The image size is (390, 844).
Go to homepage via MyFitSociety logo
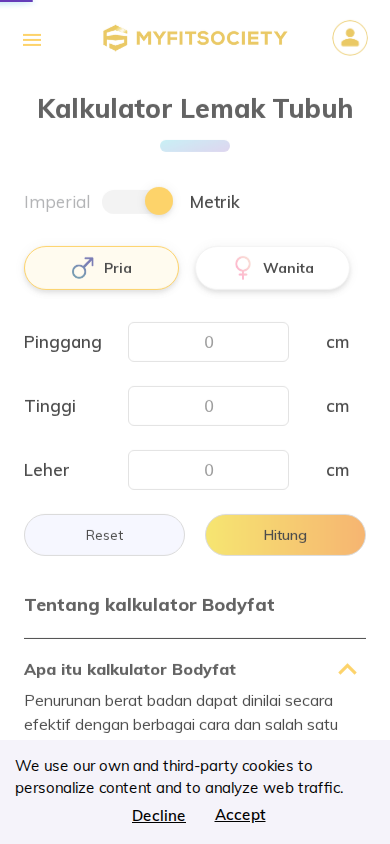pyautogui.click(x=195, y=38)
